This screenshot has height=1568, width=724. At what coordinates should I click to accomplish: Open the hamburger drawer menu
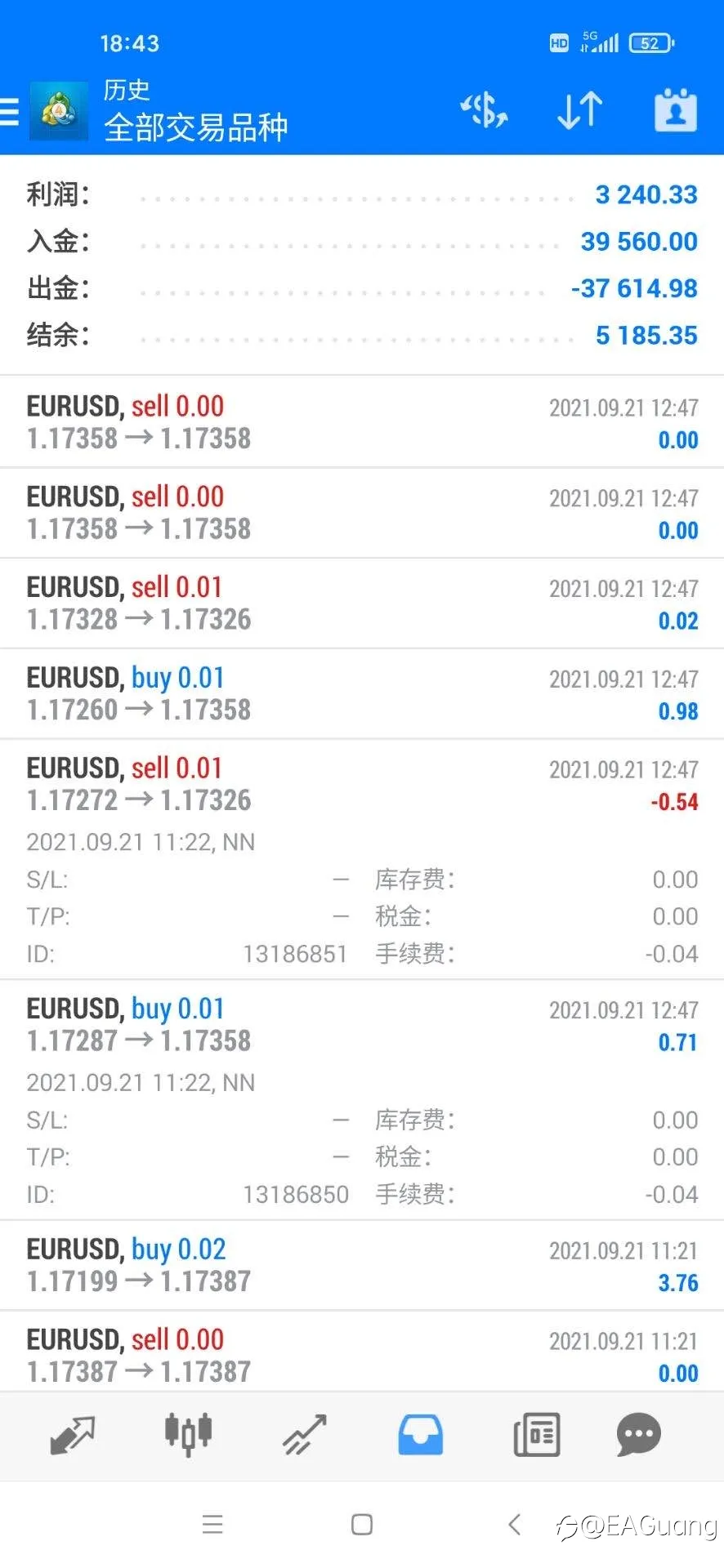pyautogui.click(x=9, y=111)
